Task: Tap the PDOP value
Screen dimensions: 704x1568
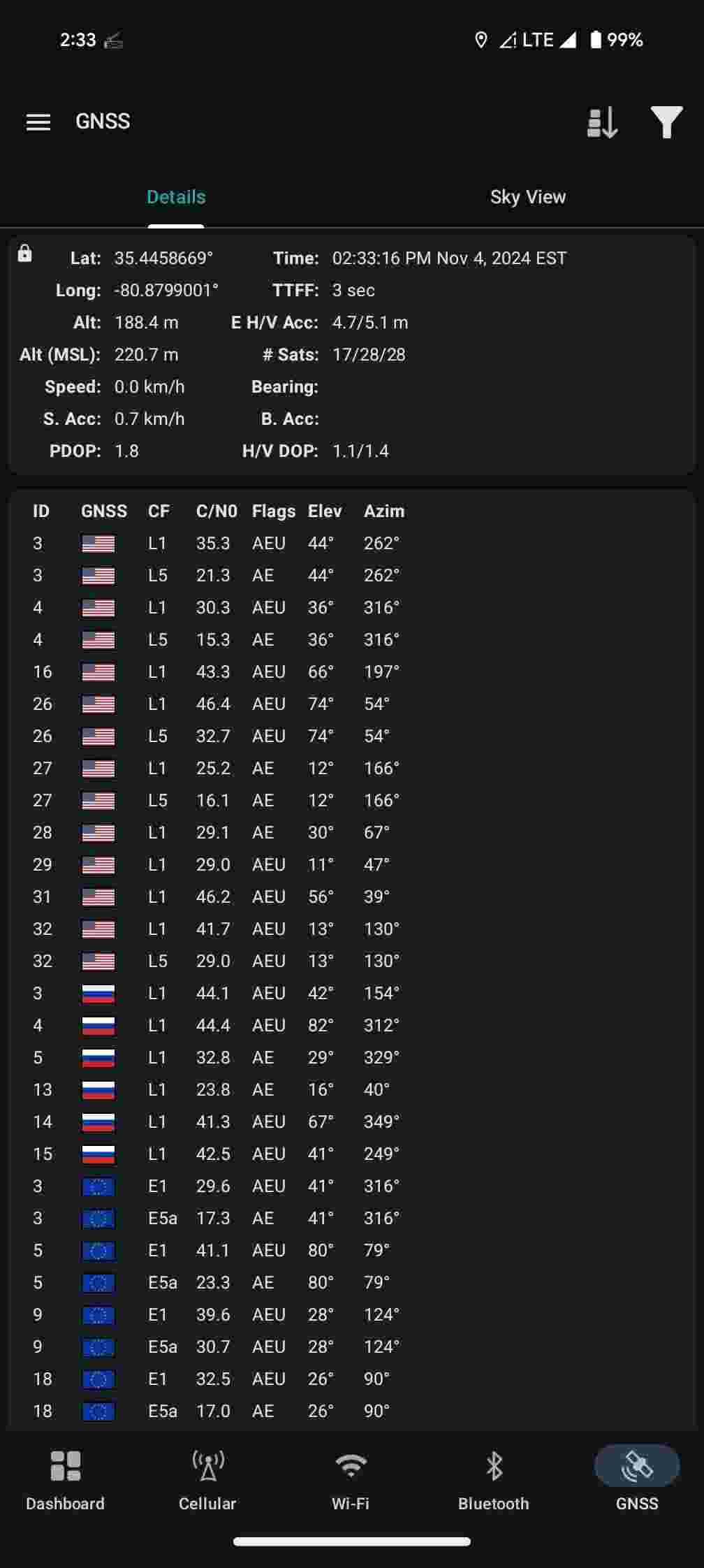Action: (x=126, y=451)
